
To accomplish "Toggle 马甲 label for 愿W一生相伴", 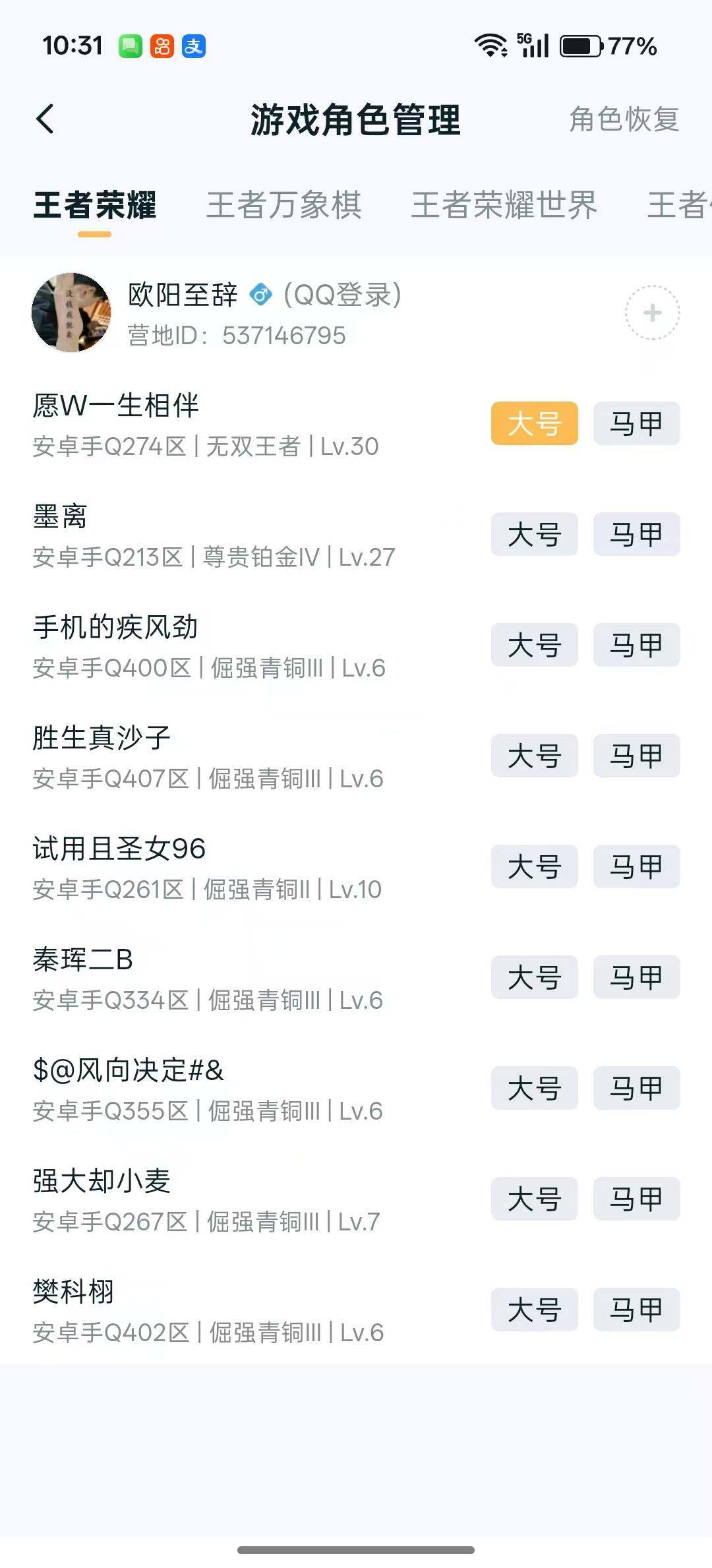I will tap(636, 424).
